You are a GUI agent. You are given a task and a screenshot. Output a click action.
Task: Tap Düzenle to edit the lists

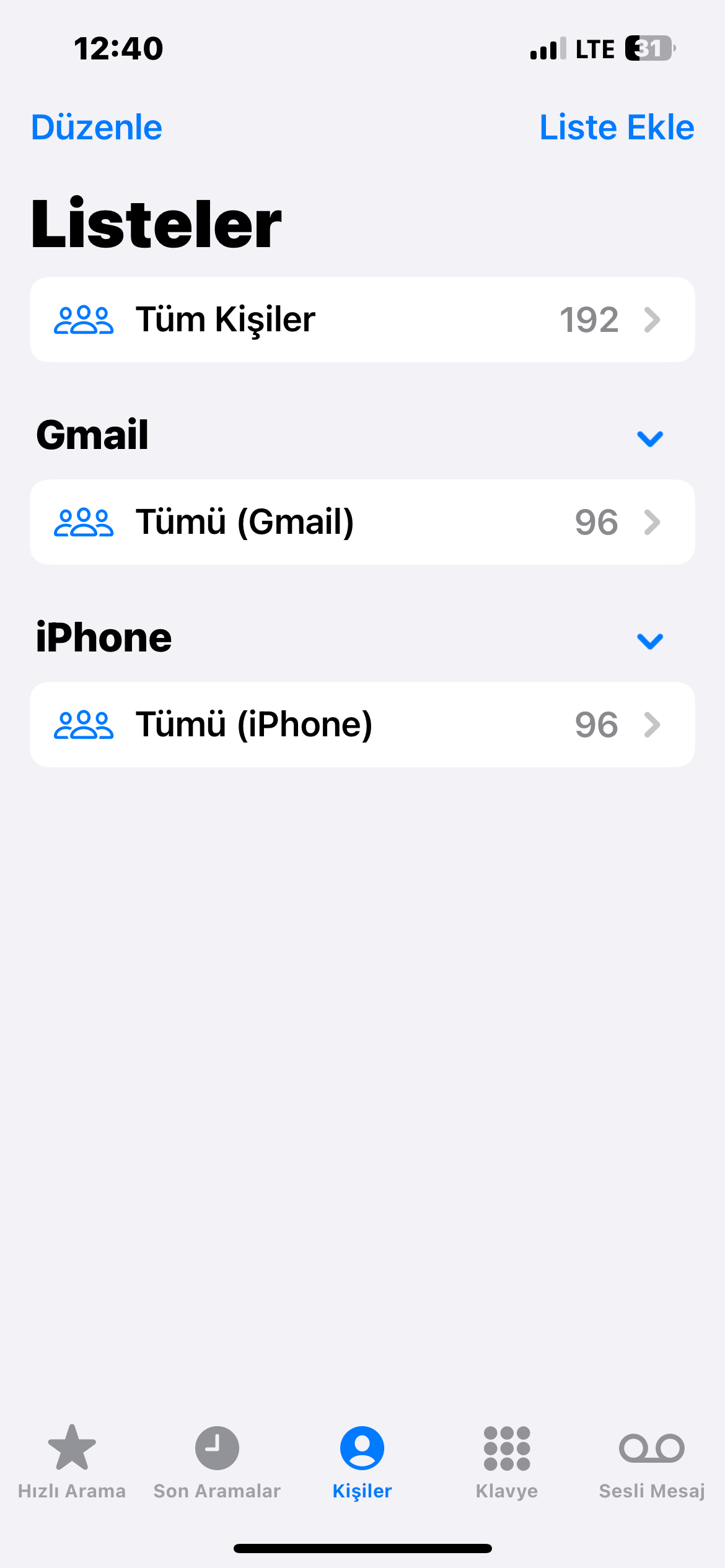(x=97, y=128)
